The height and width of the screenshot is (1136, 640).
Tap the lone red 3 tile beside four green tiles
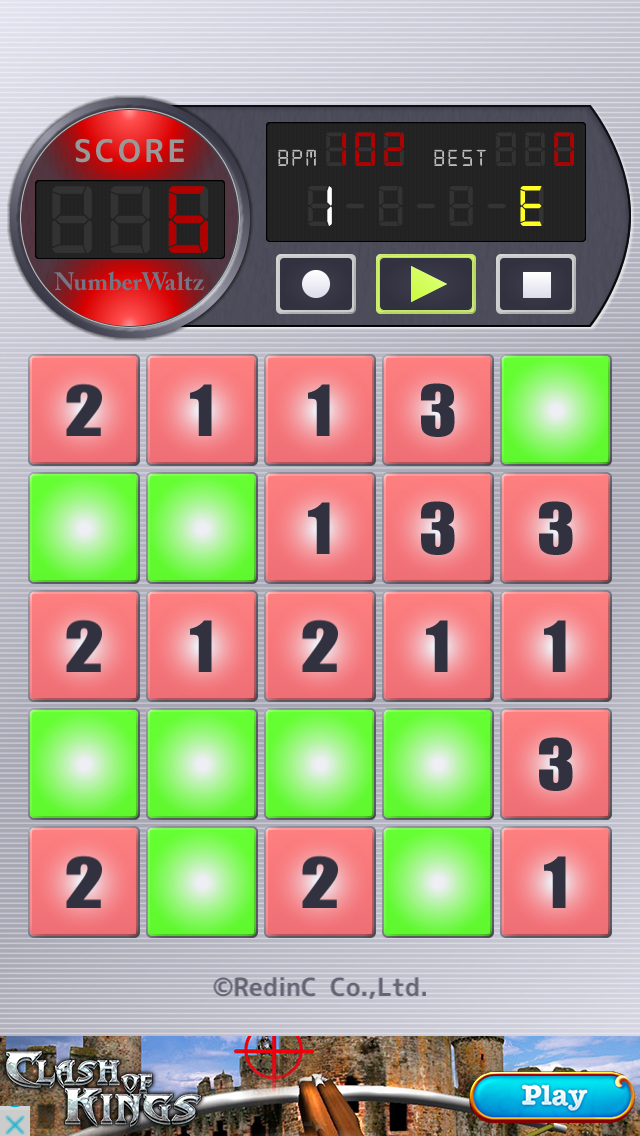[556, 764]
